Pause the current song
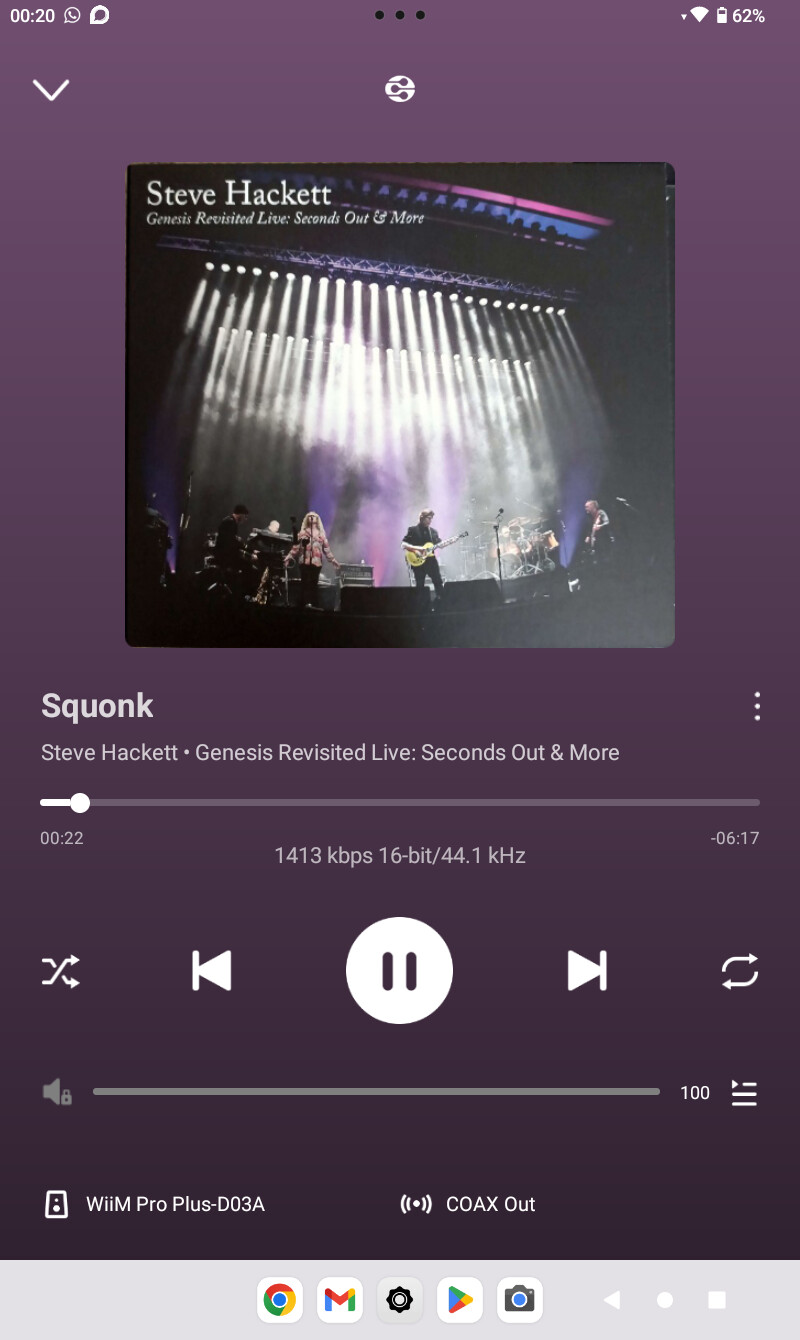The image size is (800, 1340). (399, 970)
